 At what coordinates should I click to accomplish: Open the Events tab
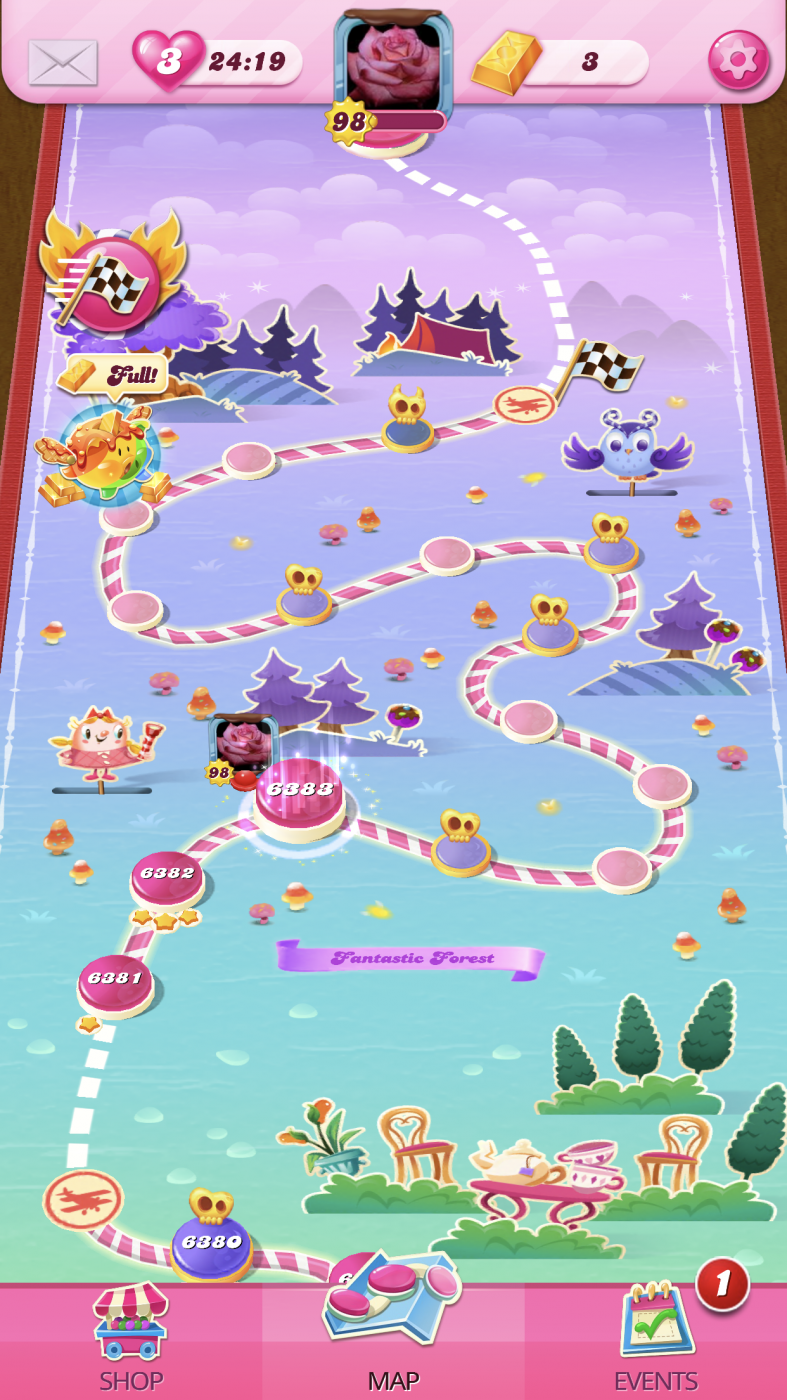(x=656, y=1340)
